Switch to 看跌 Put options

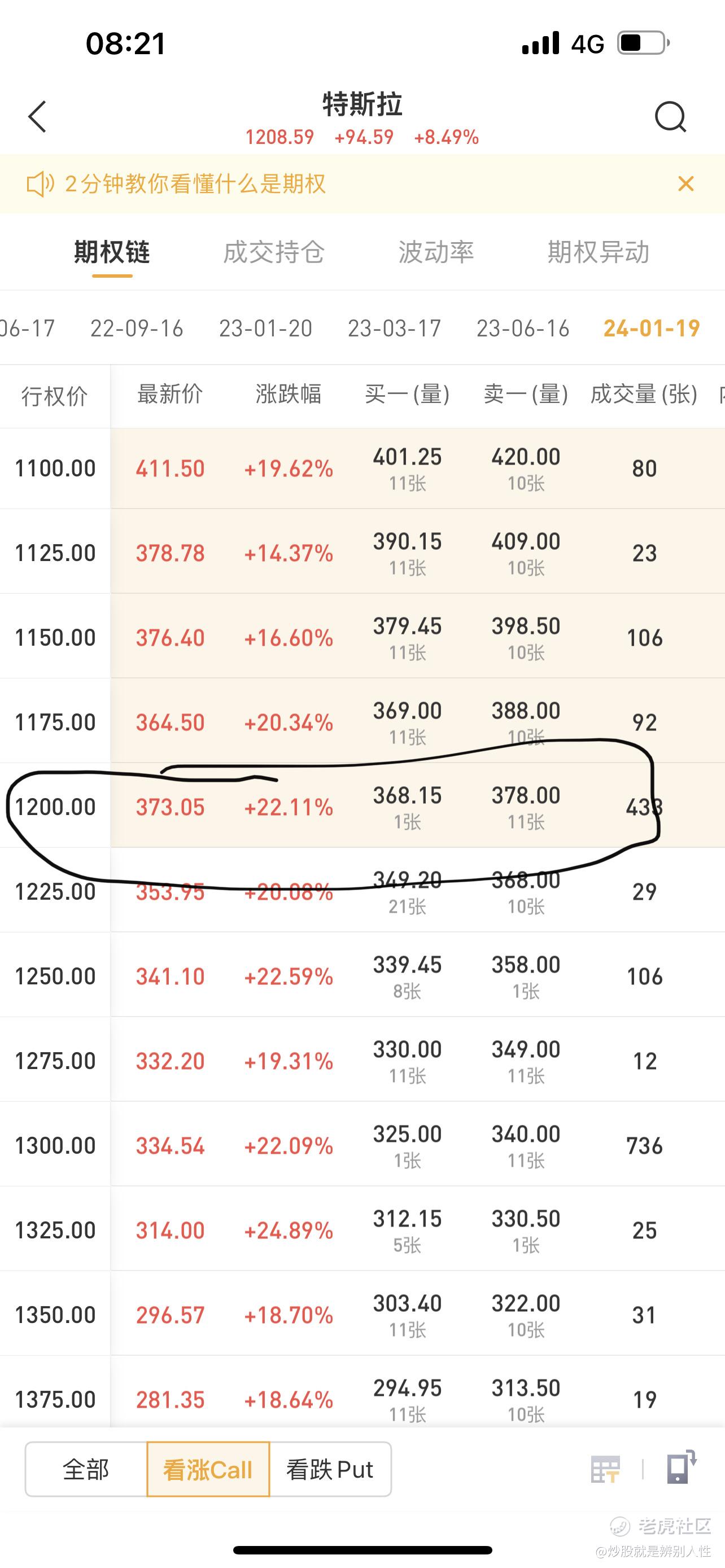point(330,1469)
